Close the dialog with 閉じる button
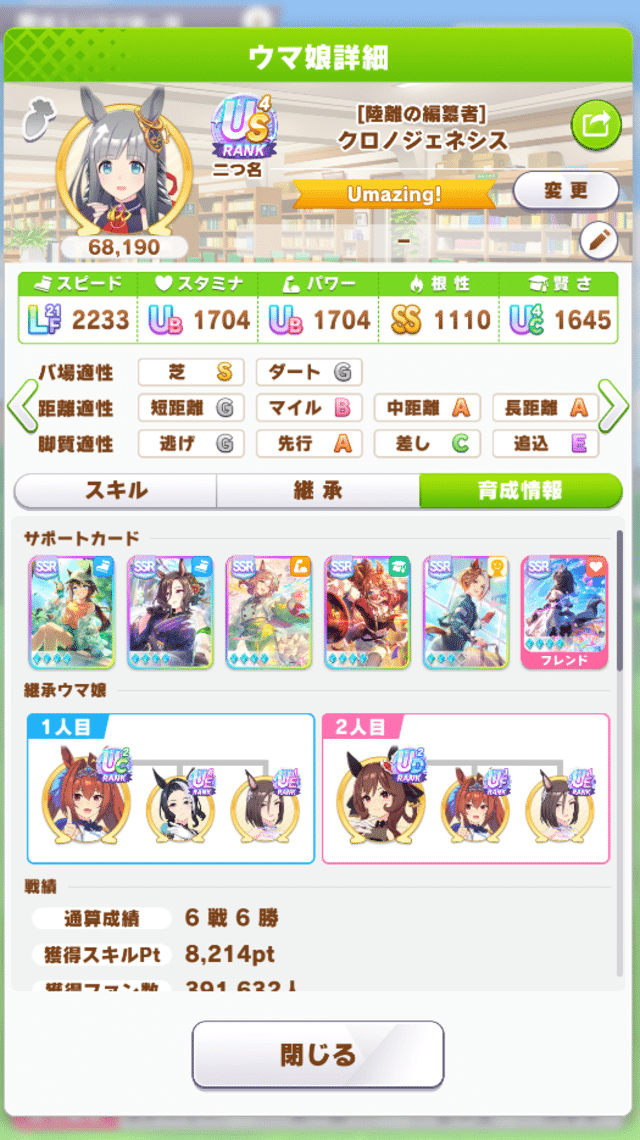 318,1054
